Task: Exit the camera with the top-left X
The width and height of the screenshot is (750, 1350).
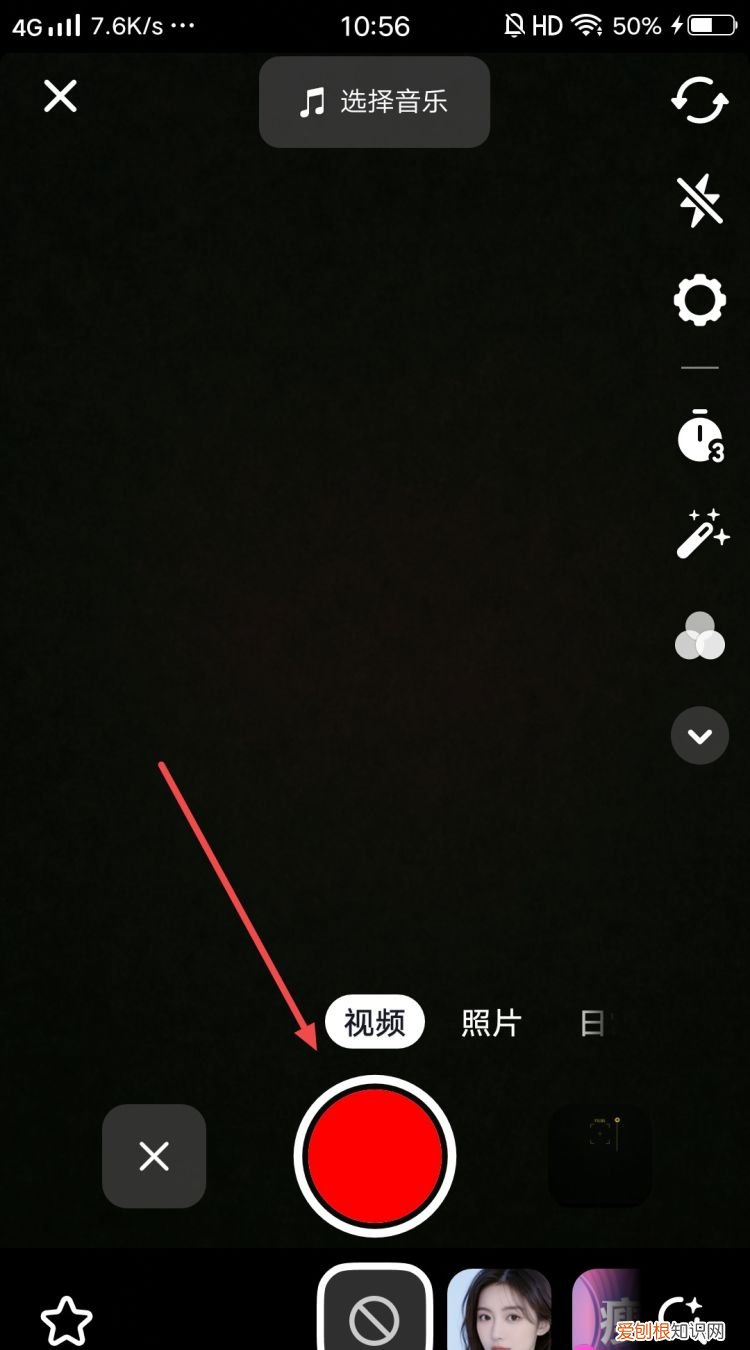Action: click(59, 96)
